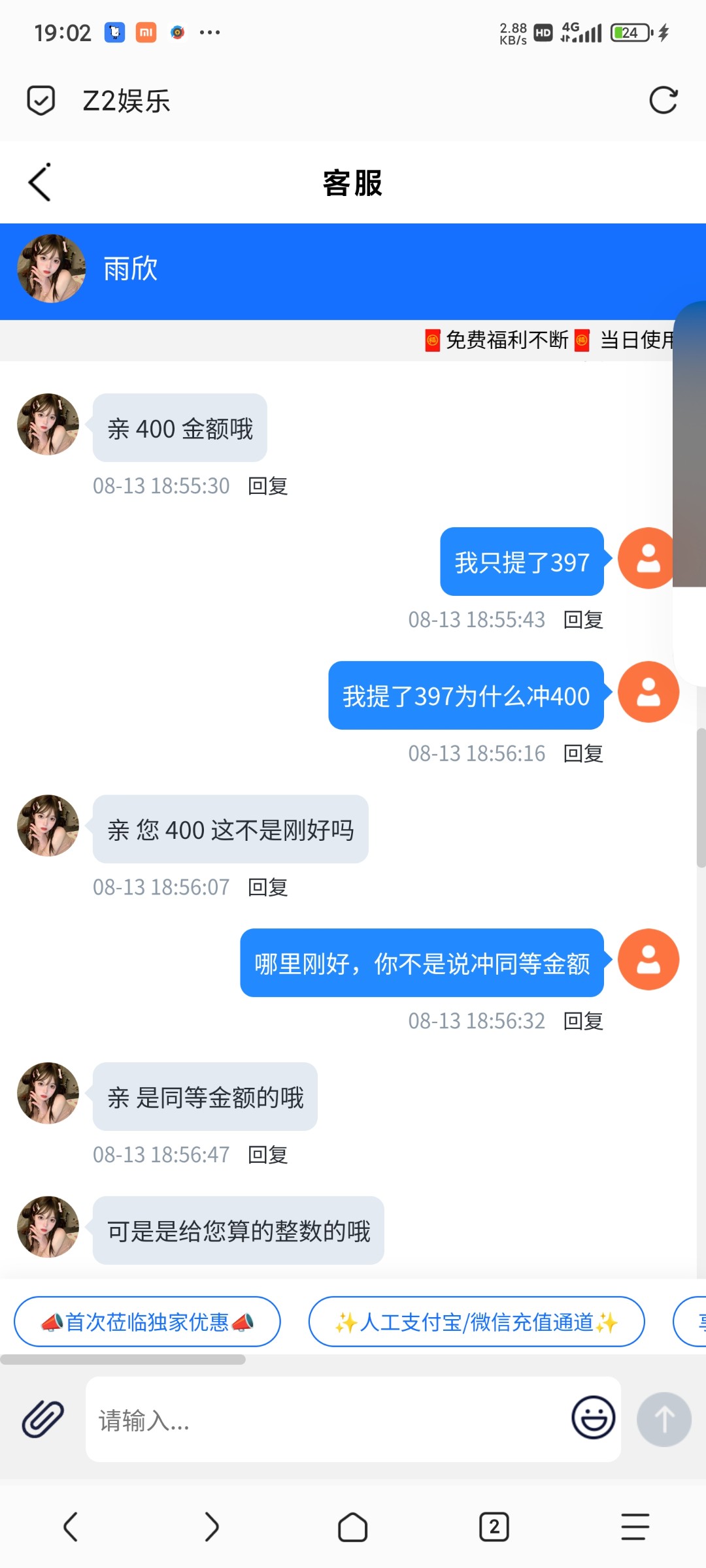The height and width of the screenshot is (1568, 706).
Task: Go to the browser home page
Action: click(352, 1527)
